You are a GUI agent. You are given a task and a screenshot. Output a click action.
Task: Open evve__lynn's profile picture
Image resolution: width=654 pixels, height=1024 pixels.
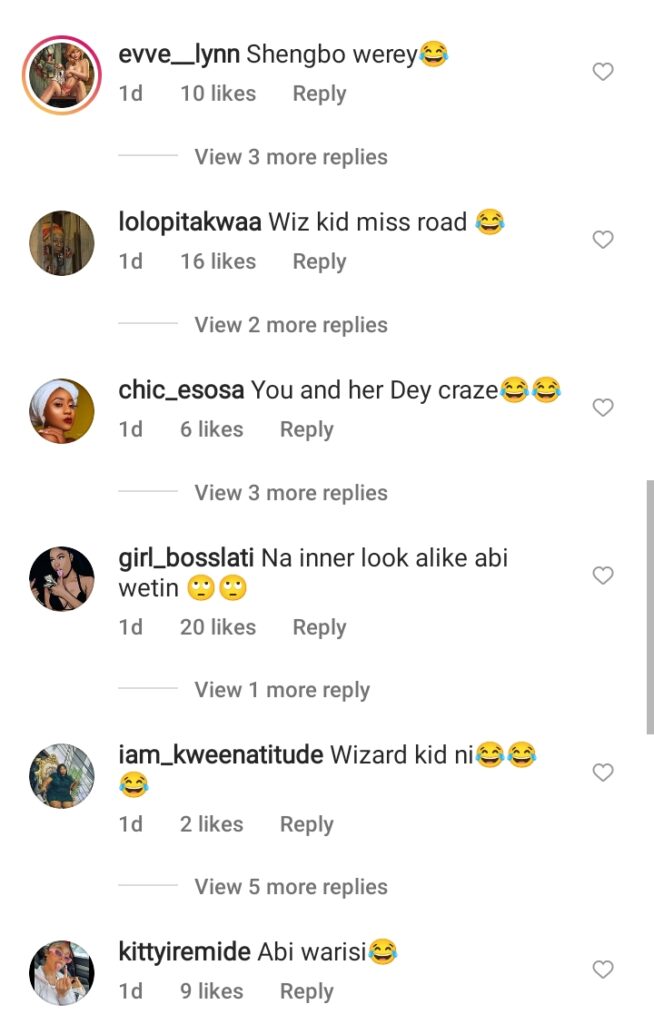[62, 75]
